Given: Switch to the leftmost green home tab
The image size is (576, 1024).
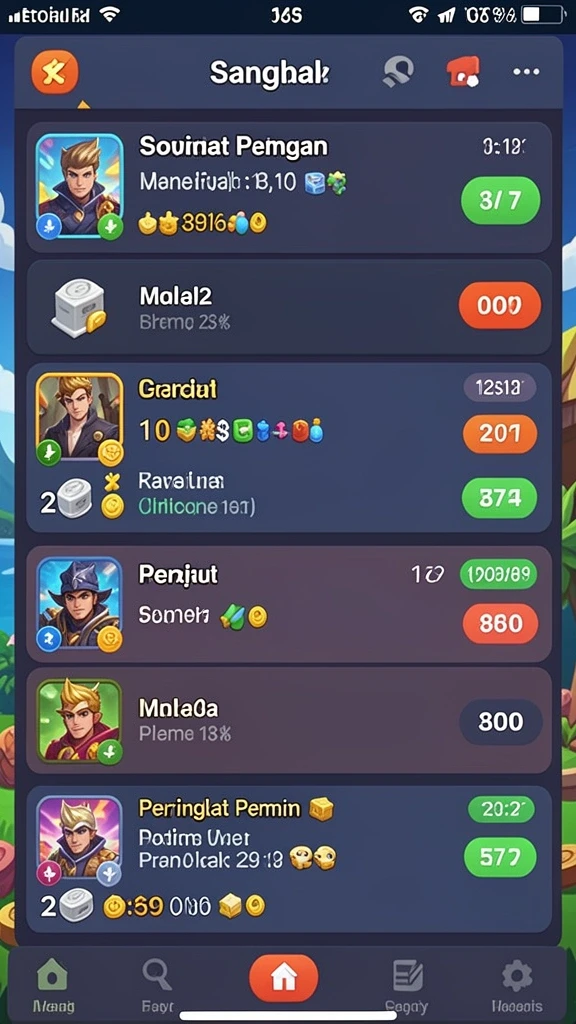Looking at the screenshot, I should tap(52, 983).
